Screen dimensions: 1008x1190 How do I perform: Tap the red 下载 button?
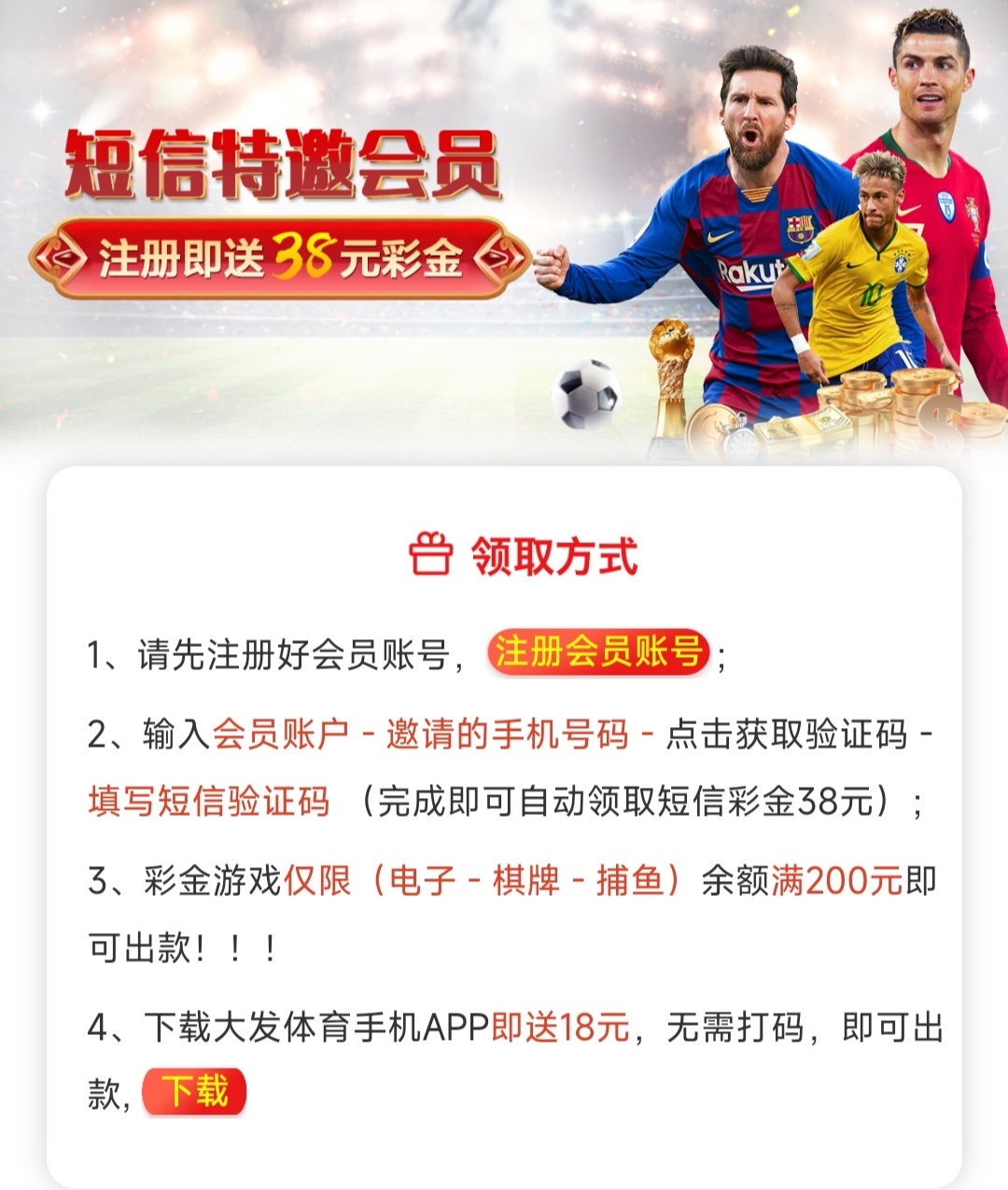tap(194, 1091)
